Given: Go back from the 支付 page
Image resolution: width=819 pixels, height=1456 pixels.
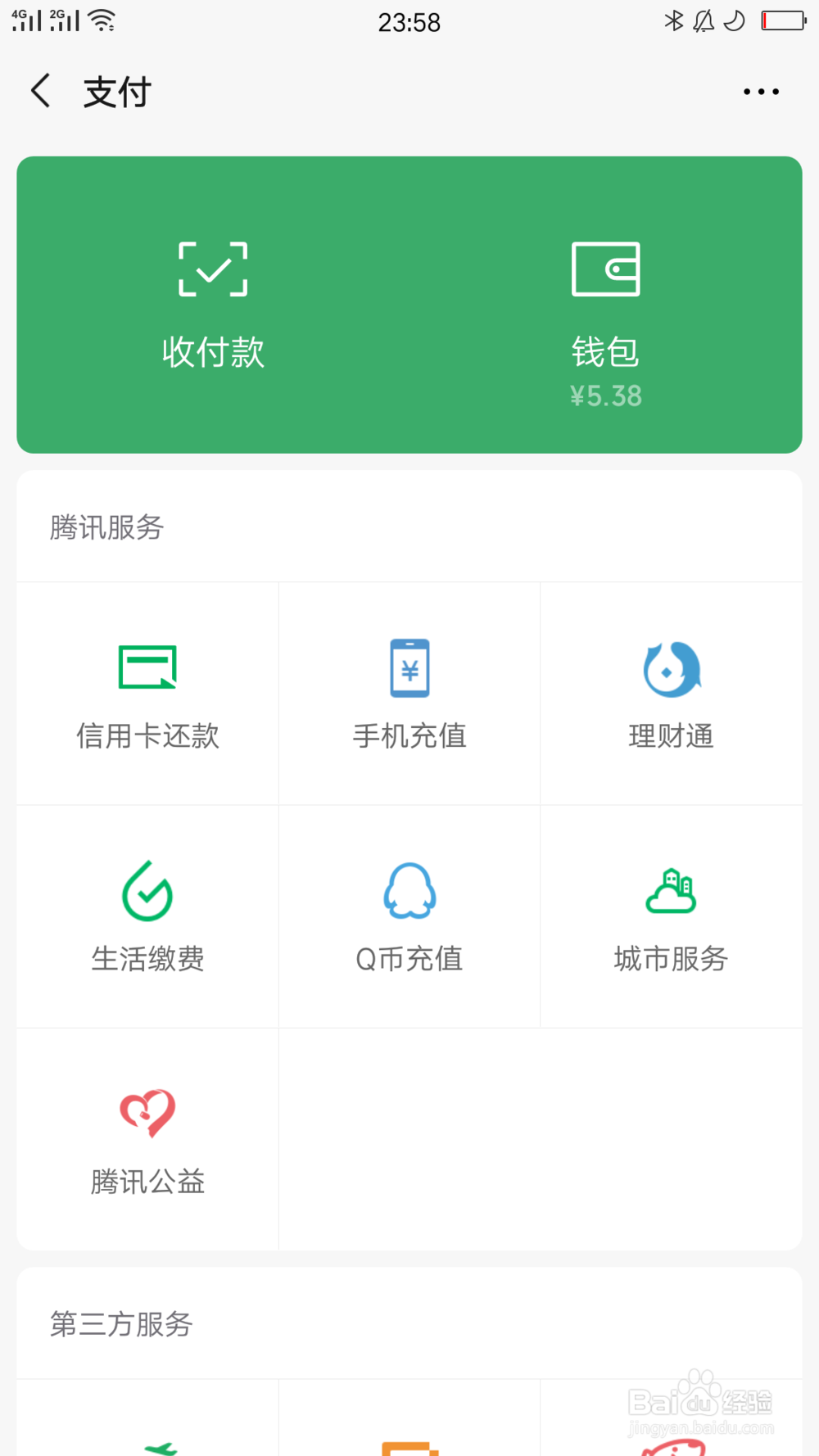Looking at the screenshot, I should (41, 91).
